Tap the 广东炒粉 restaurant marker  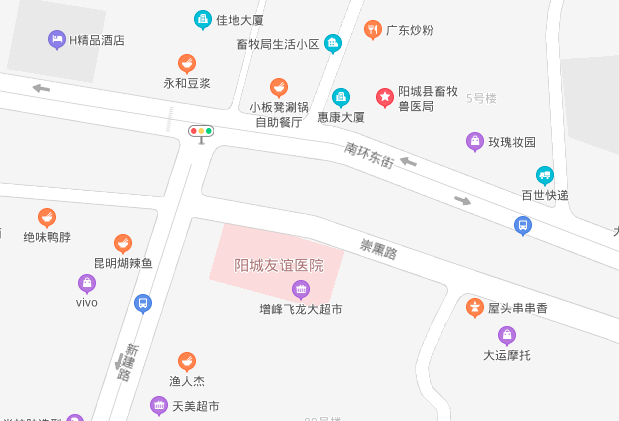tap(373, 29)
